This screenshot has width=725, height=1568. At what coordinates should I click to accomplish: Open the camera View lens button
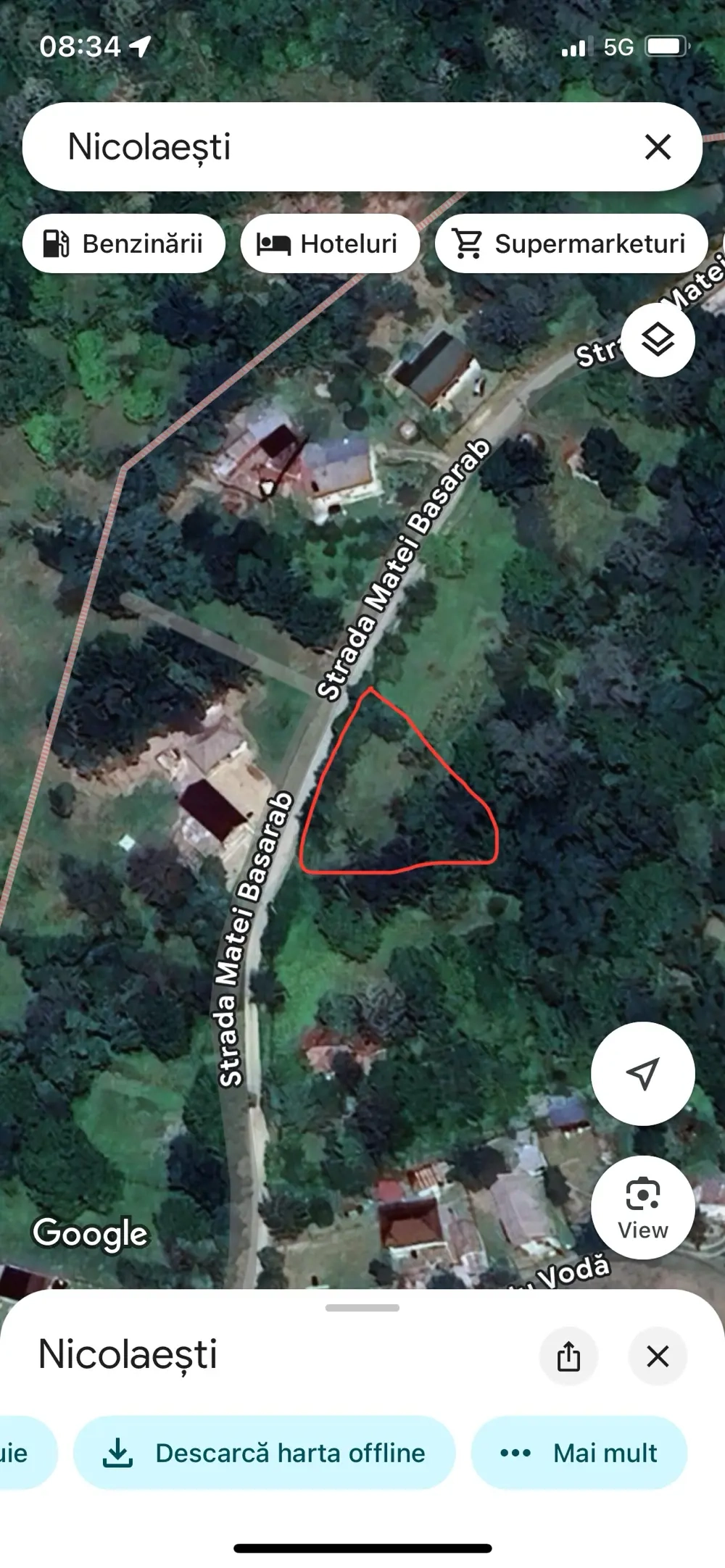(x=642, y=1208)
